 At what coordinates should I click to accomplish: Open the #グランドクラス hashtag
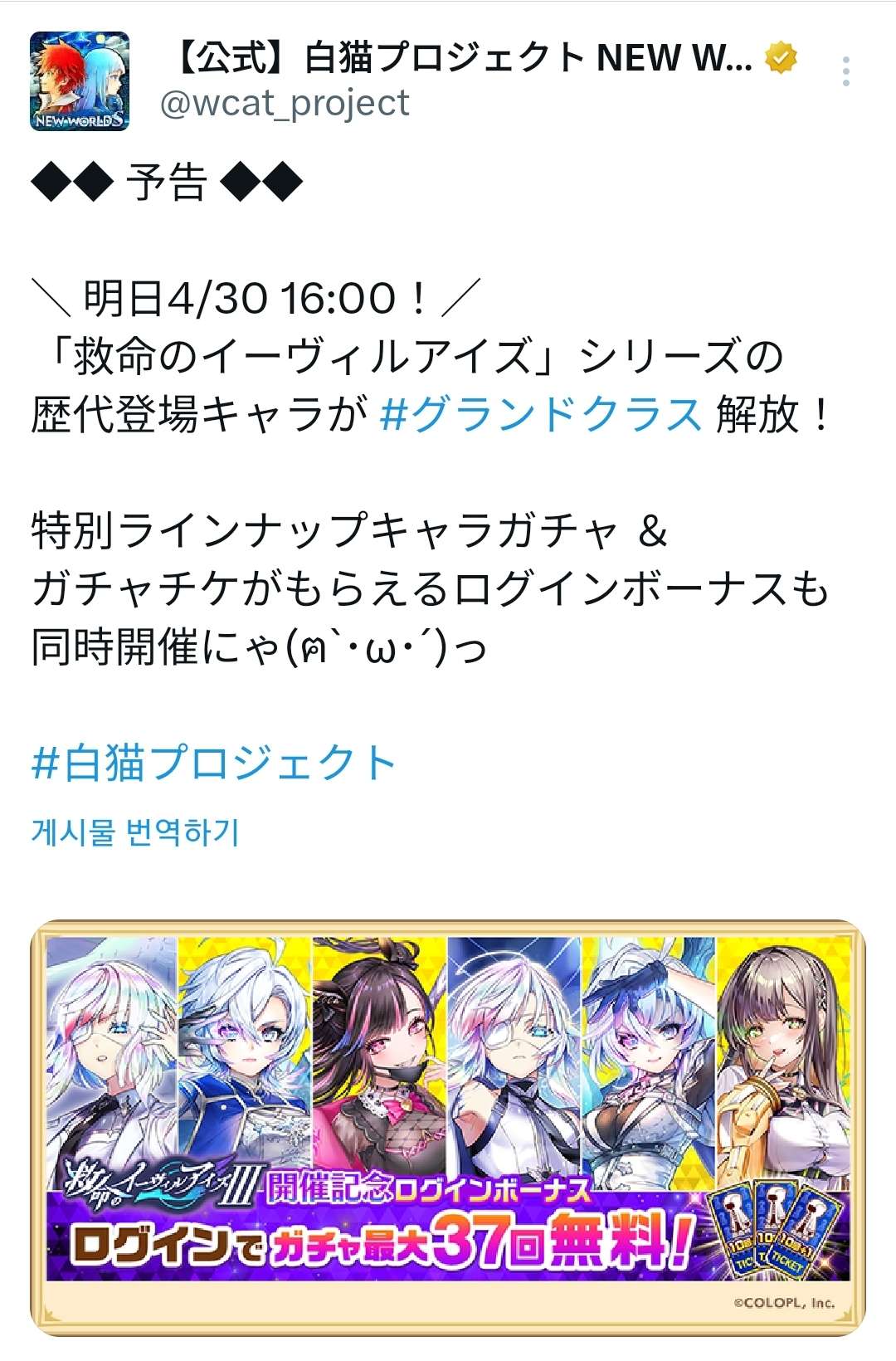(541, 413)
